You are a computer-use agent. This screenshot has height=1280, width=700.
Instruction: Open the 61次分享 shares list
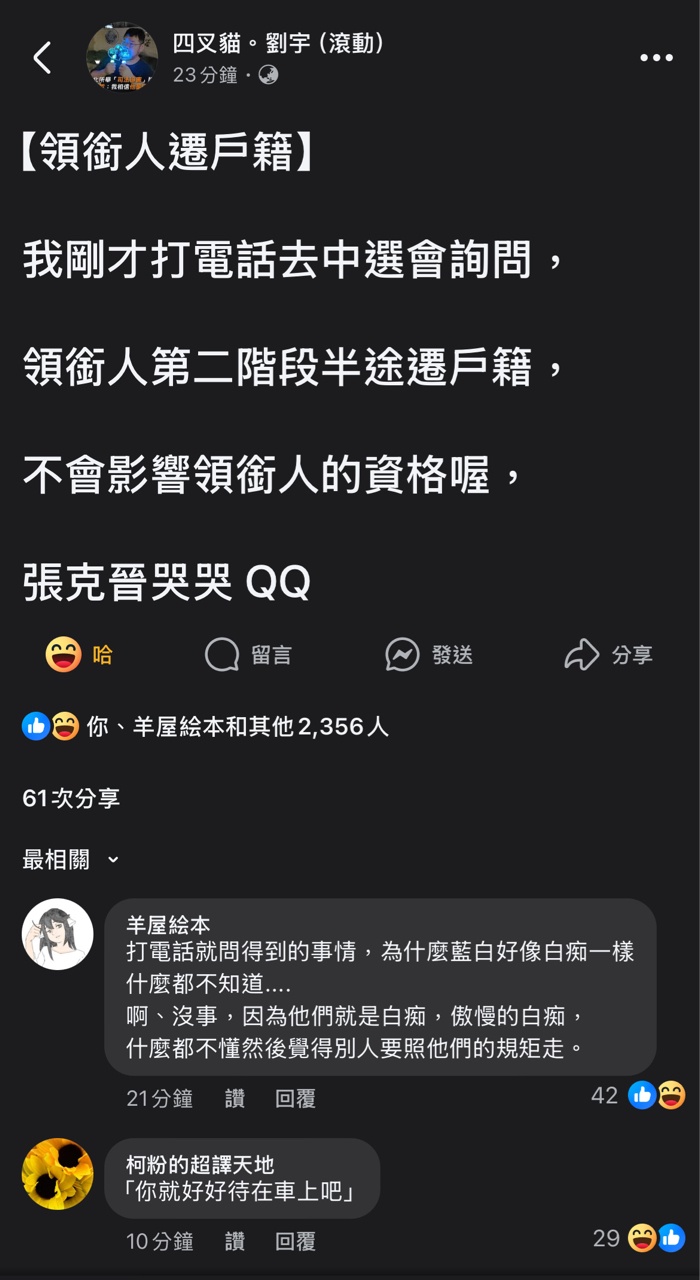coord(71,798)
